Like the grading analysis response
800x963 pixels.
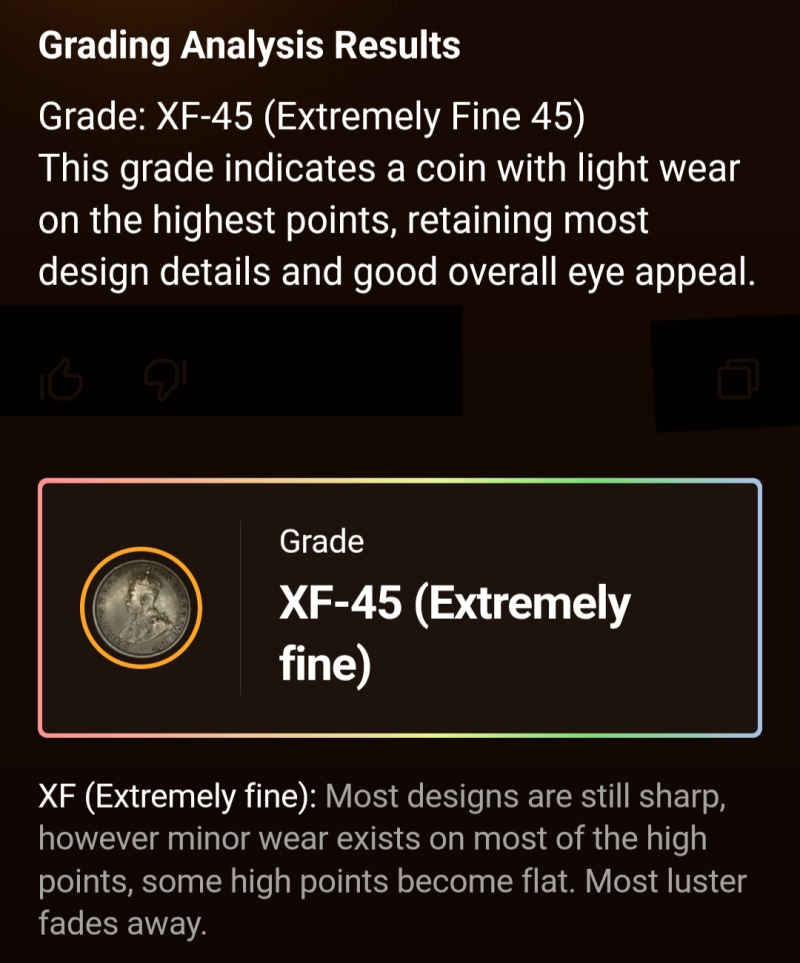click(x=62, y=378)
